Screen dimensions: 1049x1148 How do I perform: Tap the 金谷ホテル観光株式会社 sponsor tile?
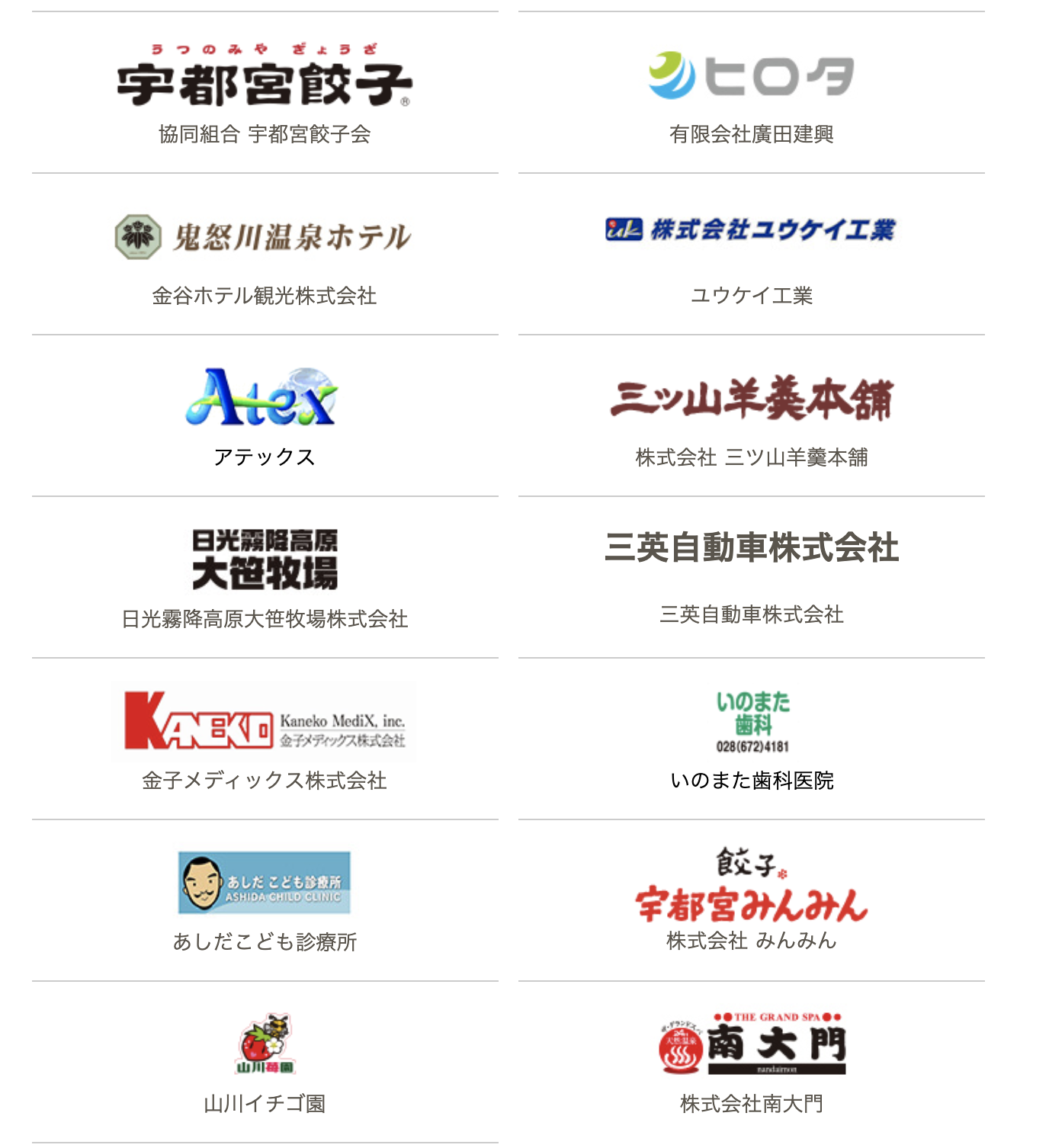click(265, 254)
